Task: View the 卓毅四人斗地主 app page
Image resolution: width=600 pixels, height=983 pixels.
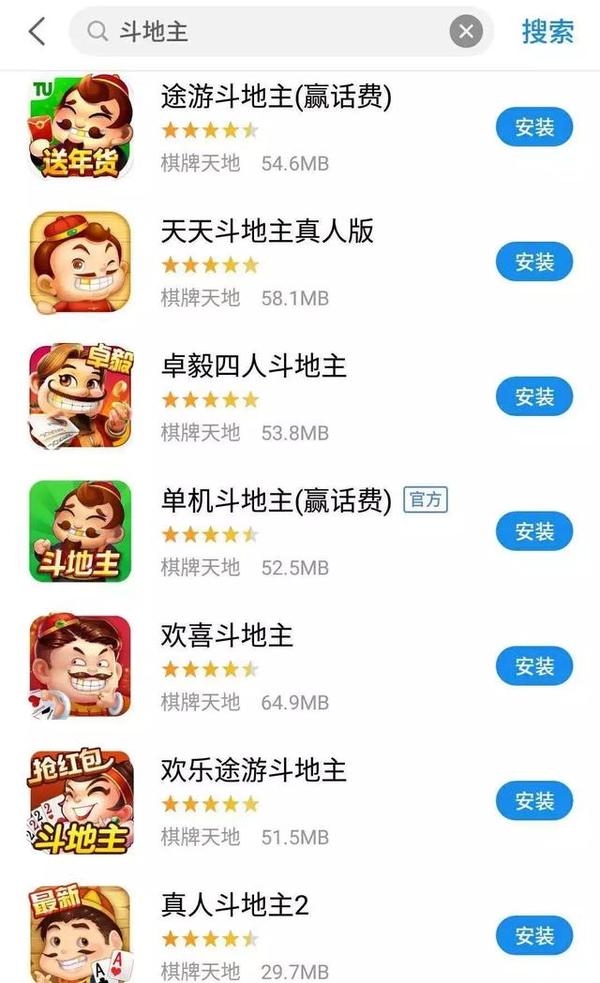Action: (253, 367)
